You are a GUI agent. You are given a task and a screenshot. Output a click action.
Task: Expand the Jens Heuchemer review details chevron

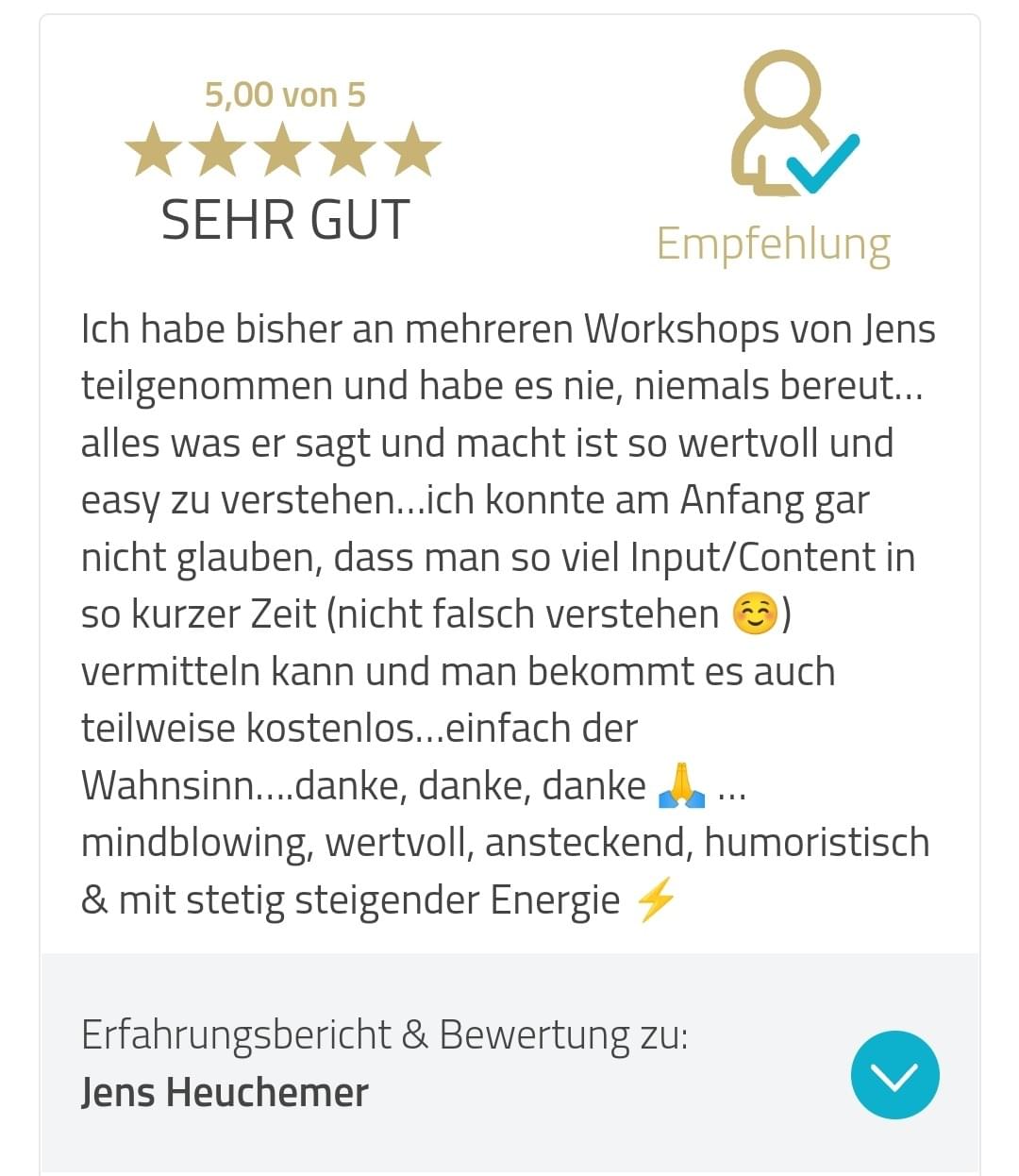tap(894, 1075)
